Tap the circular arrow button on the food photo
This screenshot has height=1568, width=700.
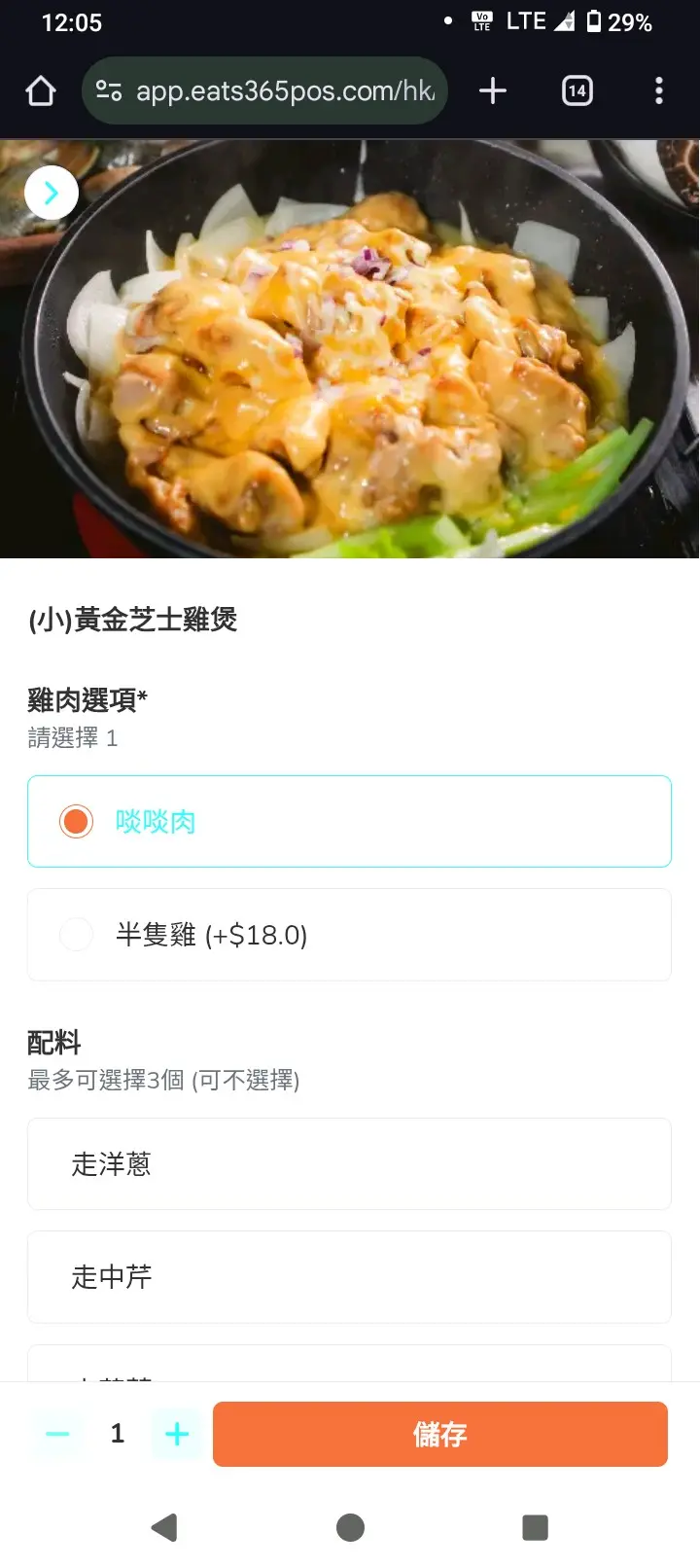click(x=52, y=193)
